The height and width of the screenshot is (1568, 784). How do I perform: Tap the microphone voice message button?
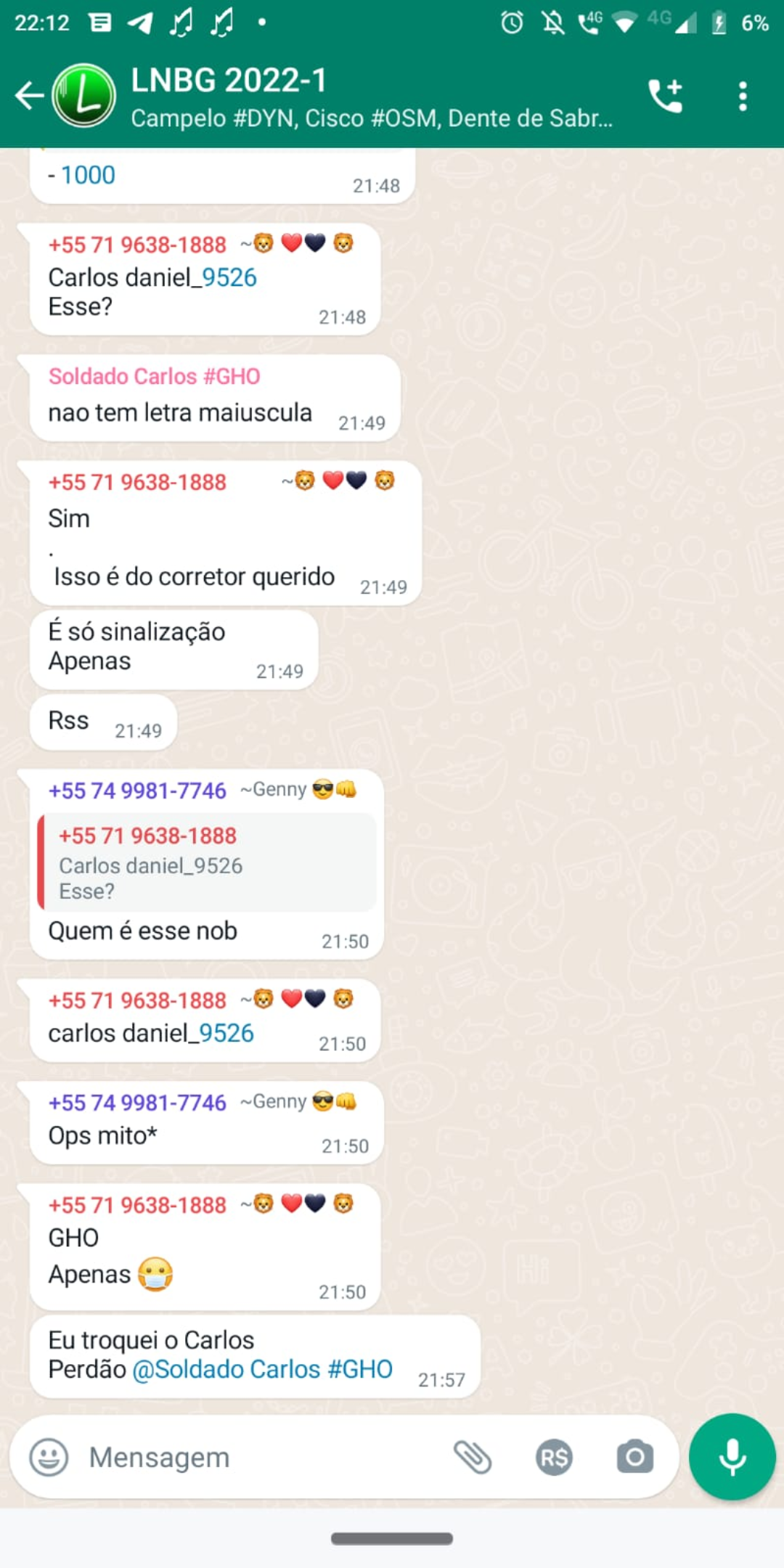tap(732, 1457)
